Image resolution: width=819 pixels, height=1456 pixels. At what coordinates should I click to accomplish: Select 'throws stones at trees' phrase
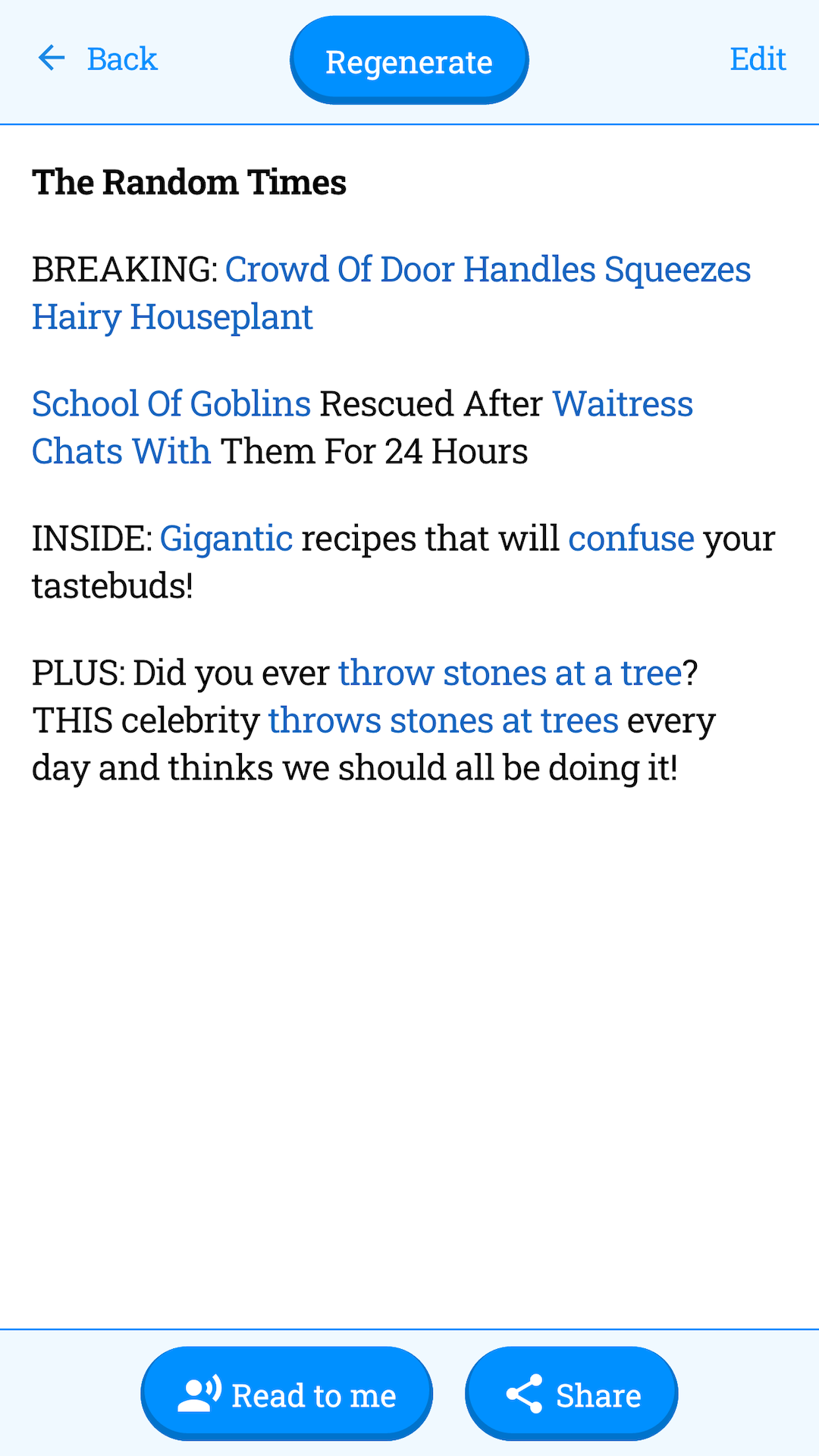(443, 720)
